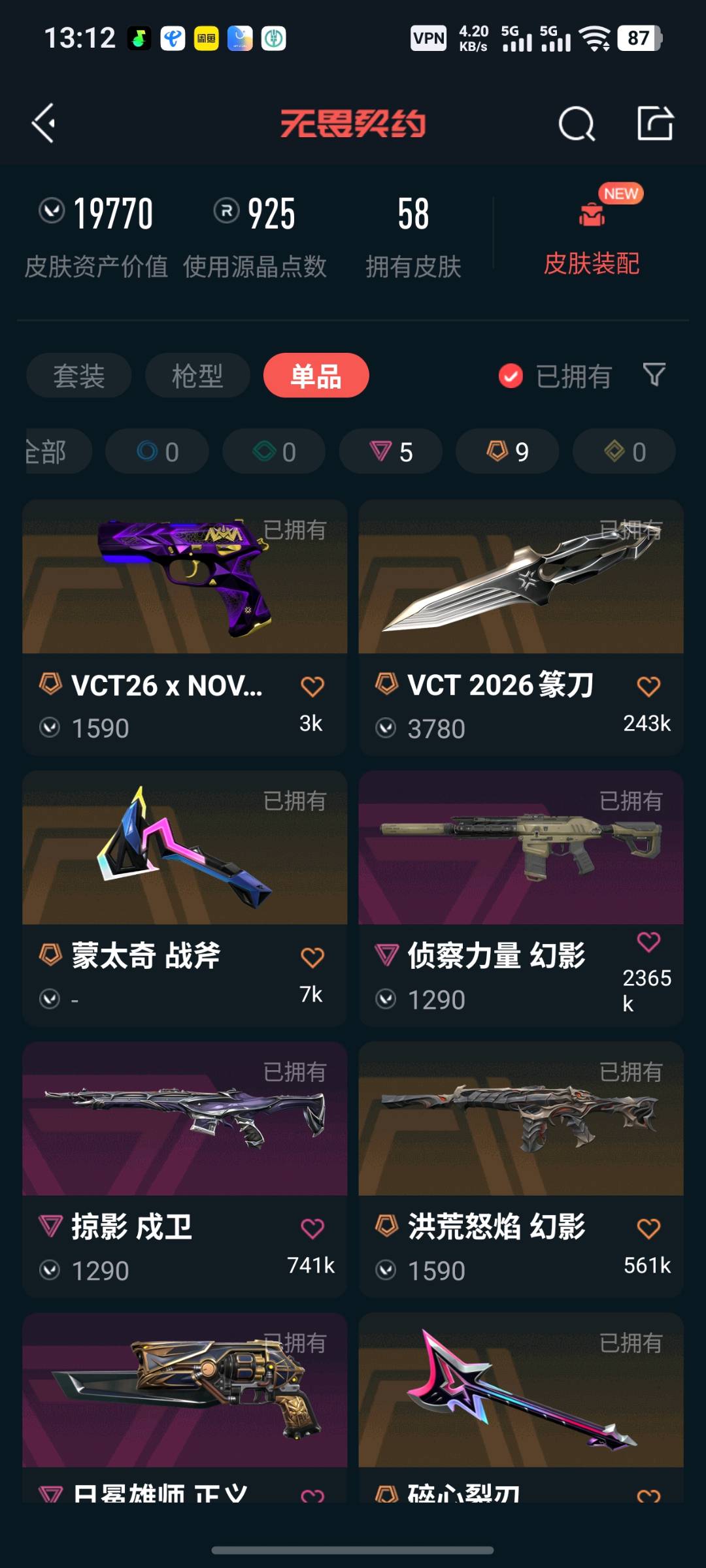Open the search icon in the header

[576, 123]
